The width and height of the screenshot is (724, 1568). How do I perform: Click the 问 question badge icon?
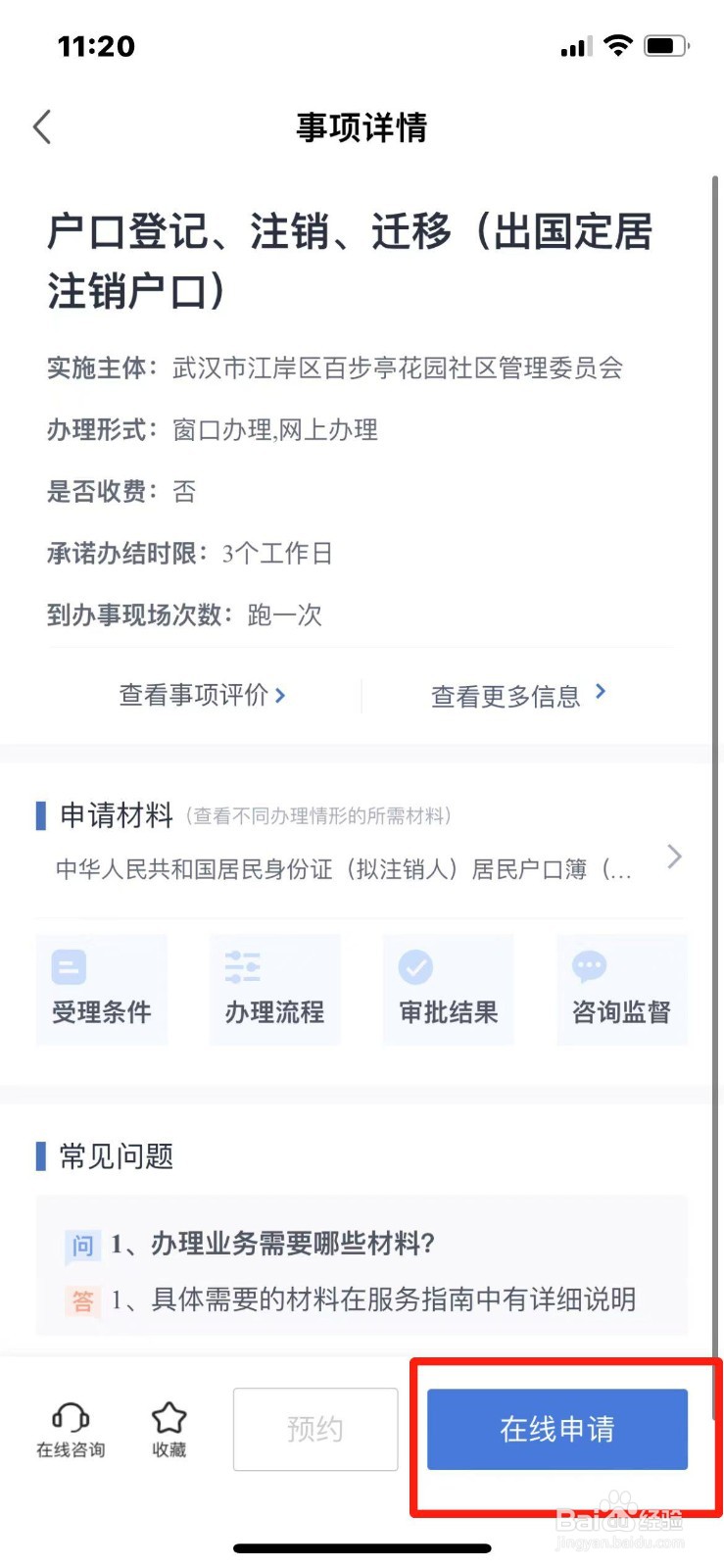click(82, 1245)
